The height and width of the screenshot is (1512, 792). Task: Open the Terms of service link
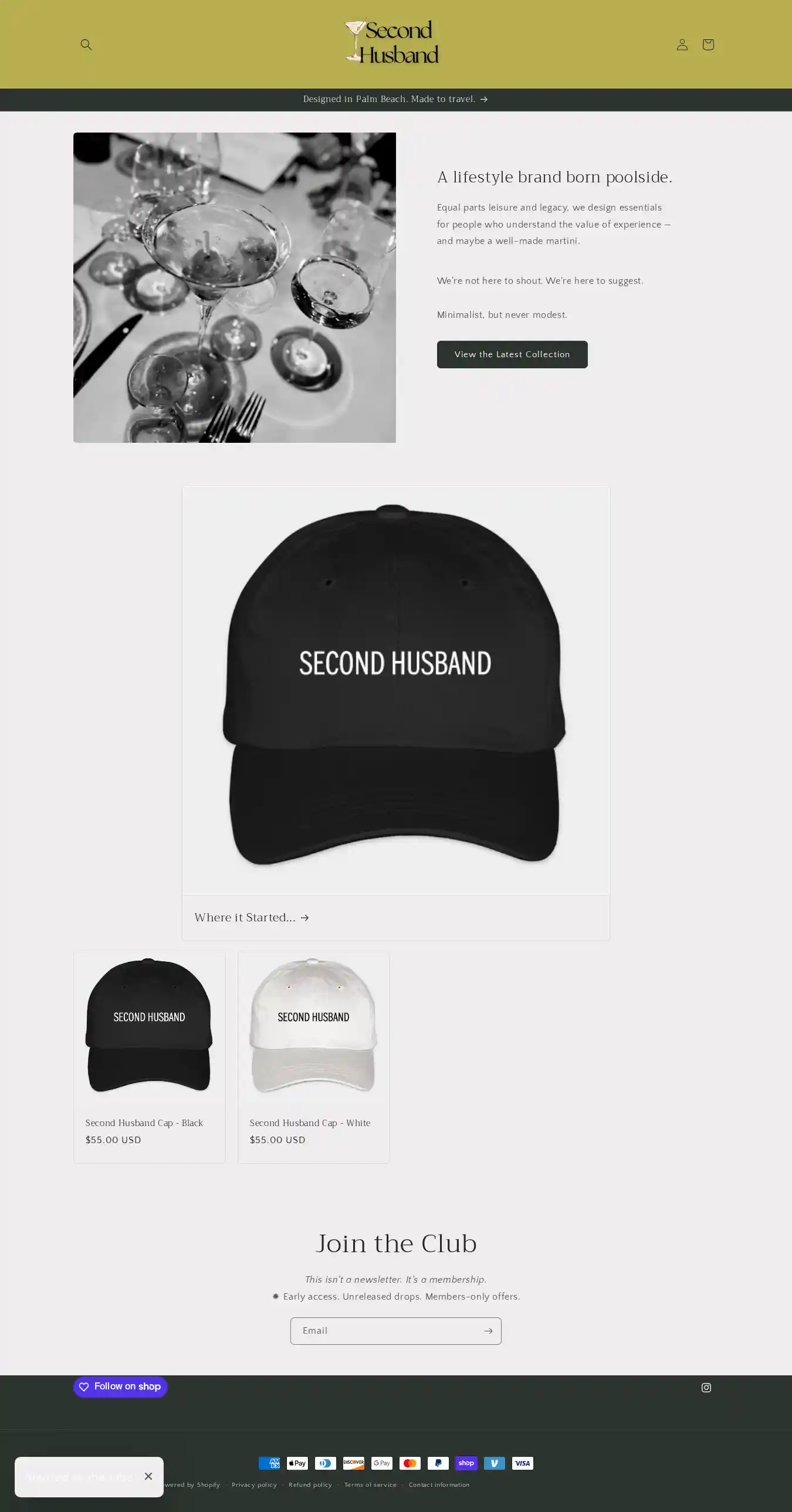[370, 1485]
